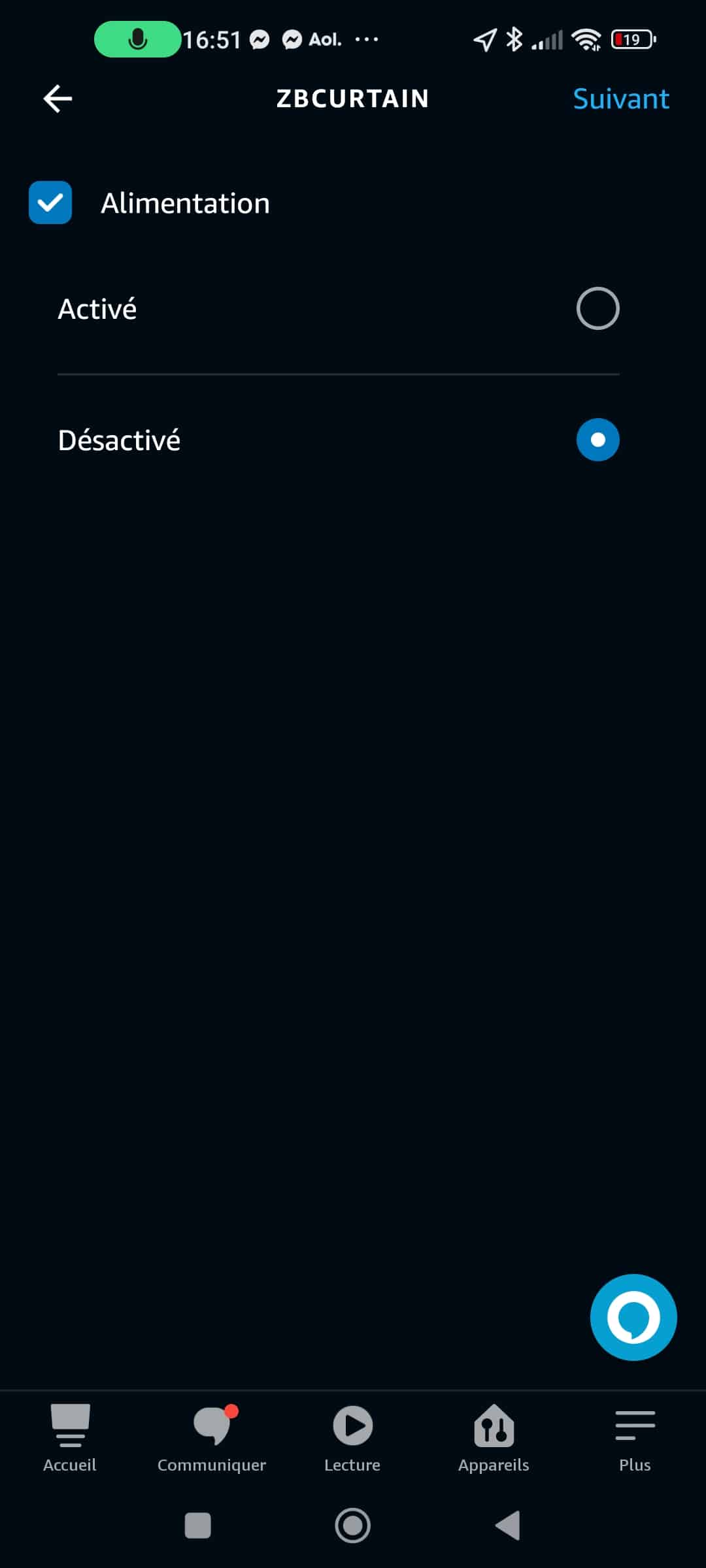Viewport: 706px width, 1568px height.
Task: Open the system recent apps
Action: (197, 1526)
